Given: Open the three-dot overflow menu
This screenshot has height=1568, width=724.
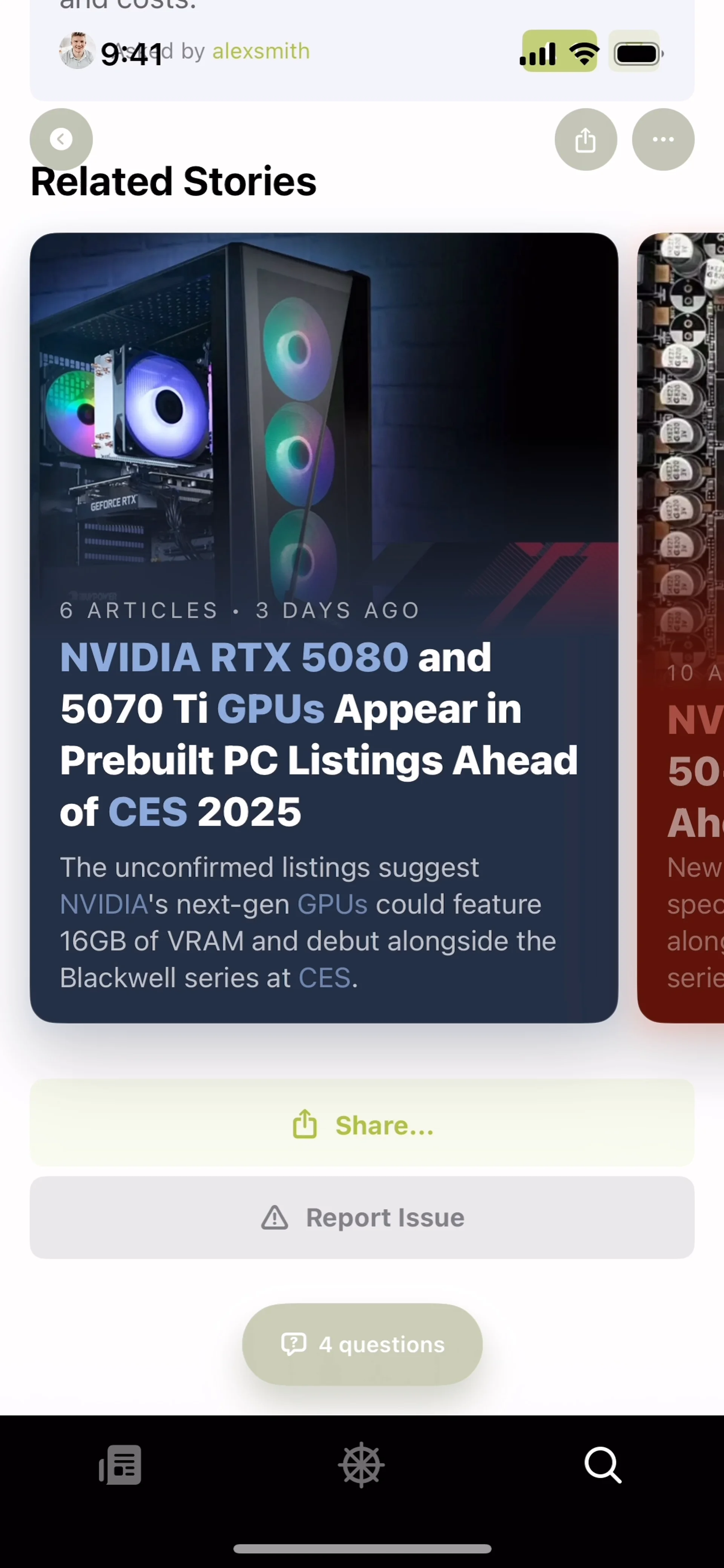Looking at the screenshot, I should pos(663,139).
